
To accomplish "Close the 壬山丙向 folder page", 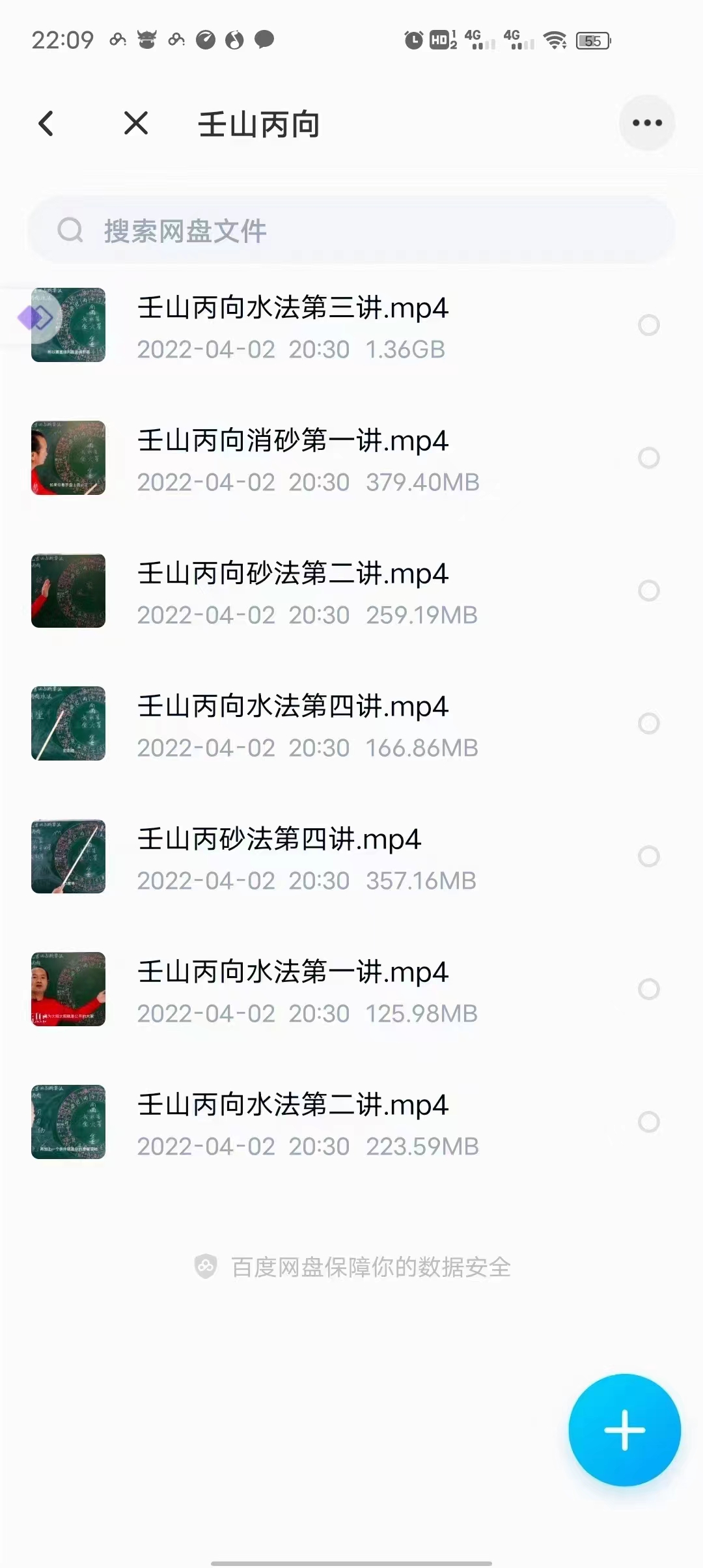I will point(136,123).
